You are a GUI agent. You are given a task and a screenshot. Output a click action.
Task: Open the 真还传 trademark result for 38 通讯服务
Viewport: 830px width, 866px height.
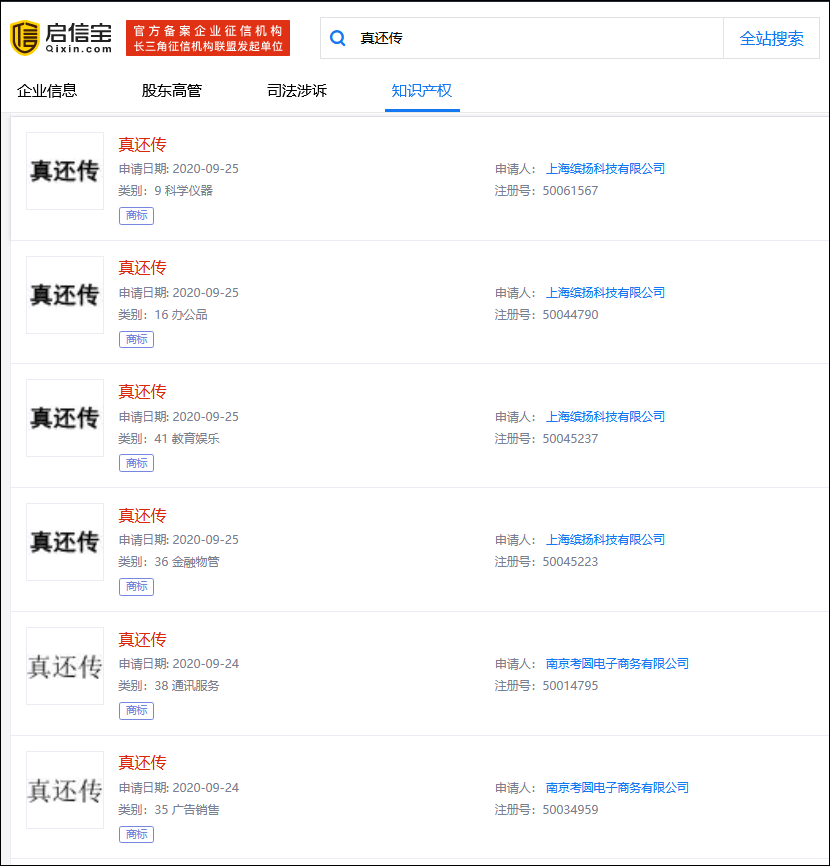pyautogui.click(x=142, y=640)
